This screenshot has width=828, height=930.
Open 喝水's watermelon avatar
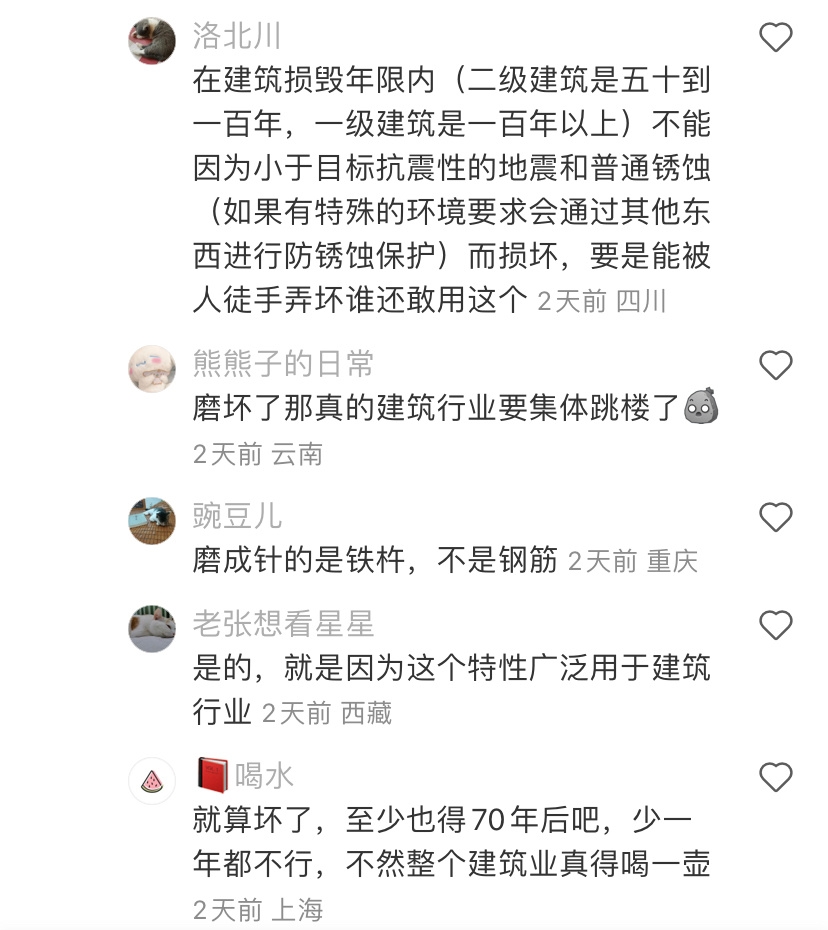[x=152, y=781]
